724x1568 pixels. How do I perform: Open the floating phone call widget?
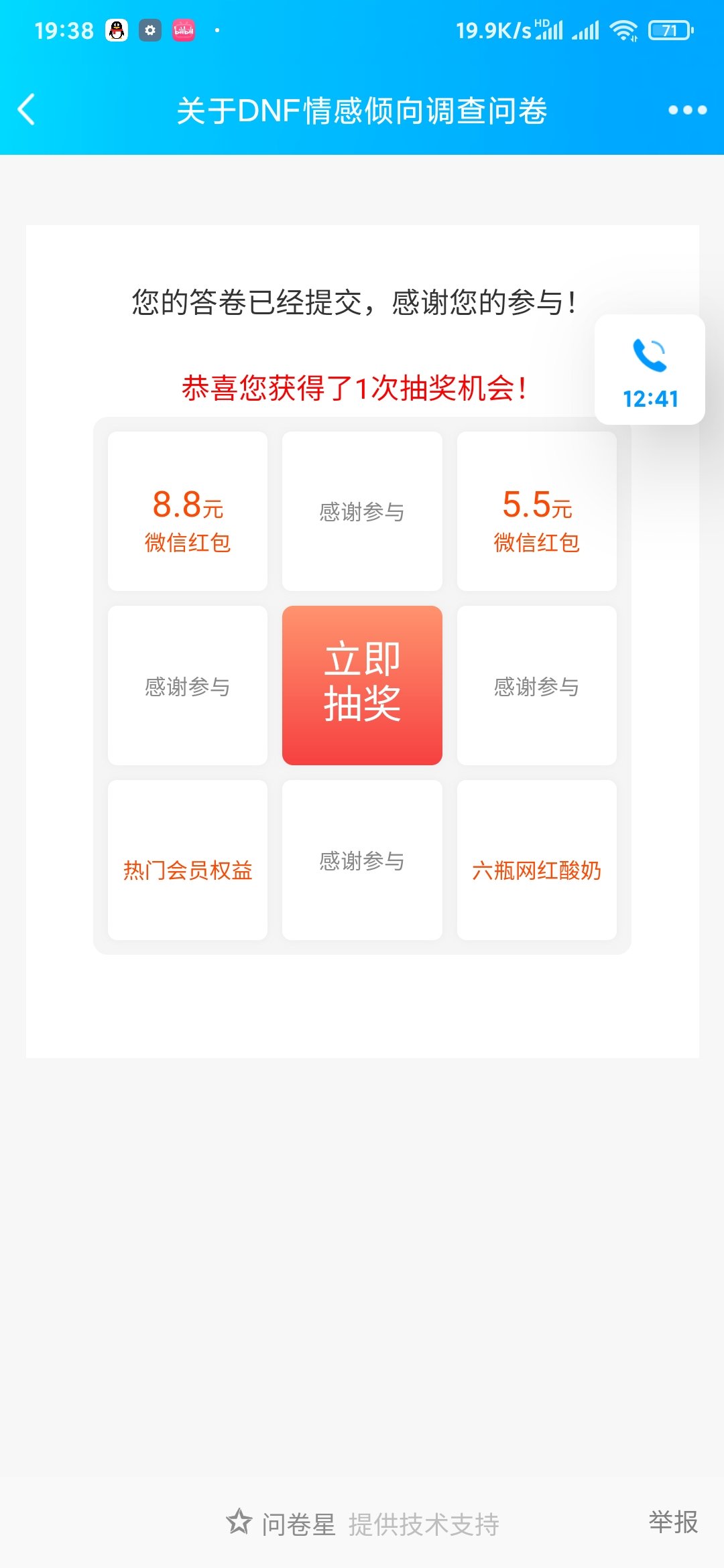(x=650, y=369)
